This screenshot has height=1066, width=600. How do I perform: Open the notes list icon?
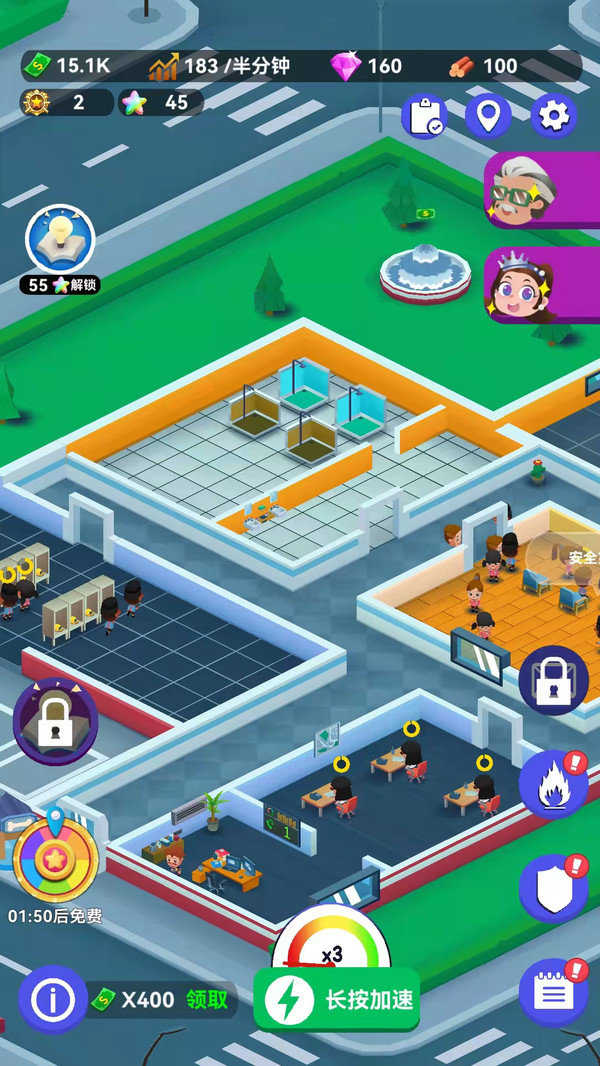click(x=552, y=992)
